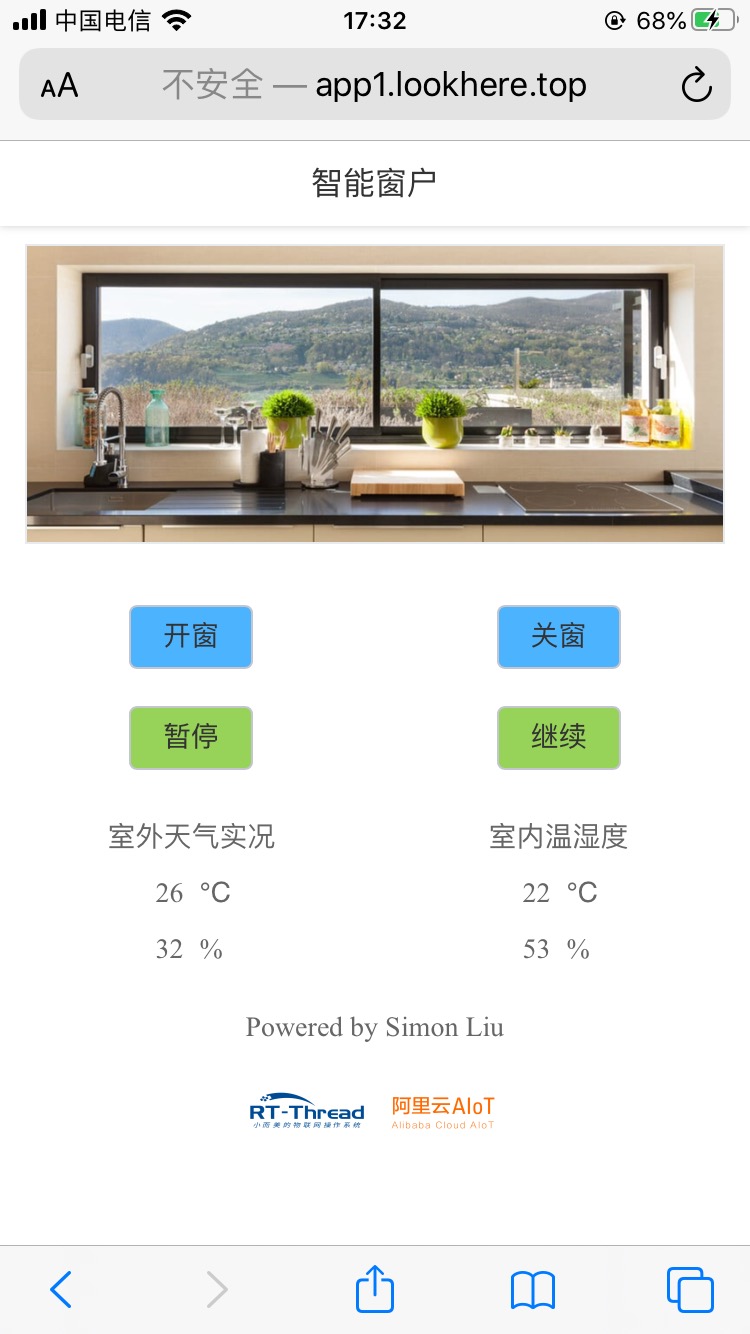Open Safari bookmarks
750x1334 pixels.
click(x=532, y=1290)
